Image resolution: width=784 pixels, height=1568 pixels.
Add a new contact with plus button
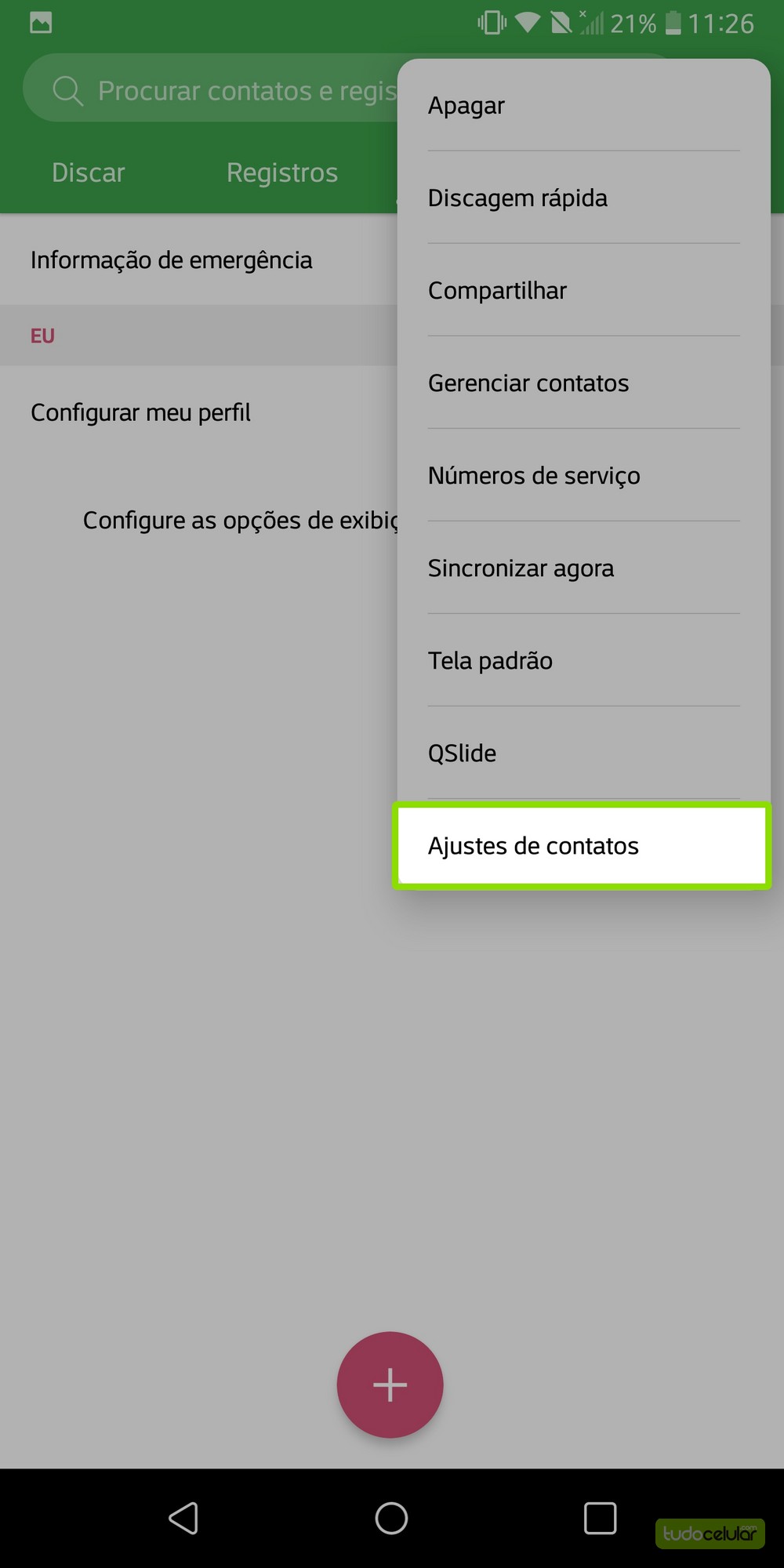[390, 1385]
